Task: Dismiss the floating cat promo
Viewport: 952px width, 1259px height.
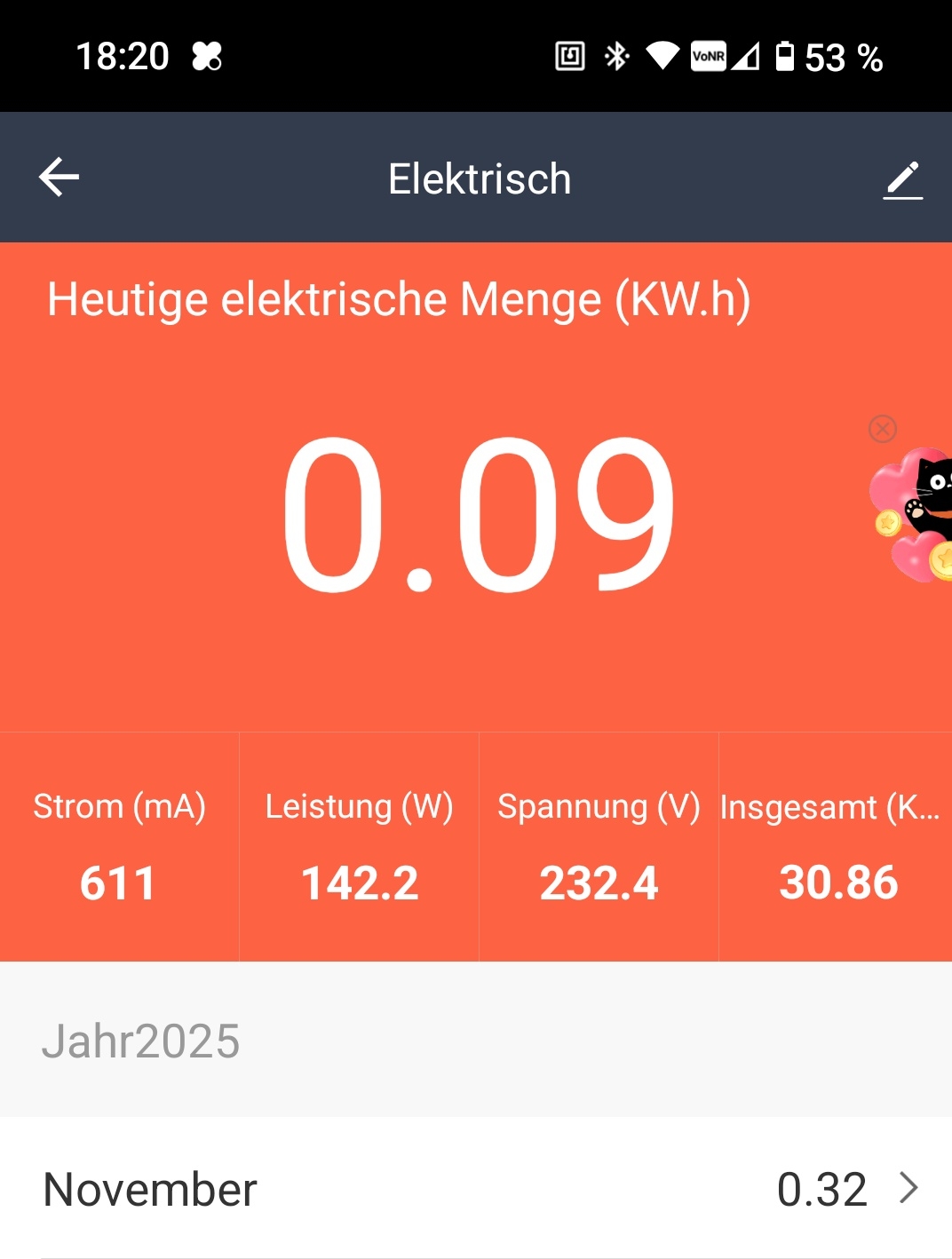Action: [882, 429]
